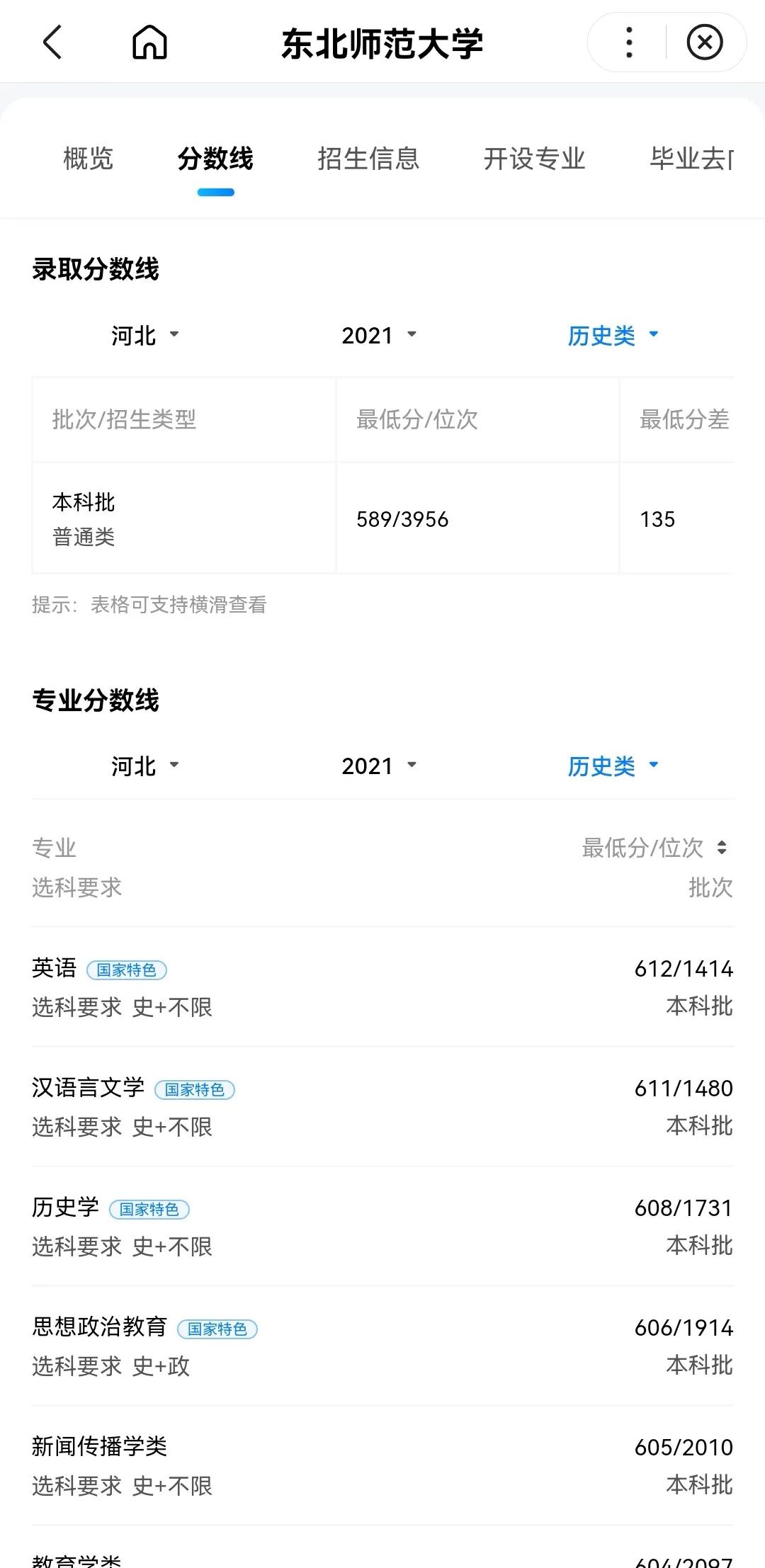Tap the 国家特色 badge beside 思想政治教育
765x1568 pixels.
(x=220, y=1330)
